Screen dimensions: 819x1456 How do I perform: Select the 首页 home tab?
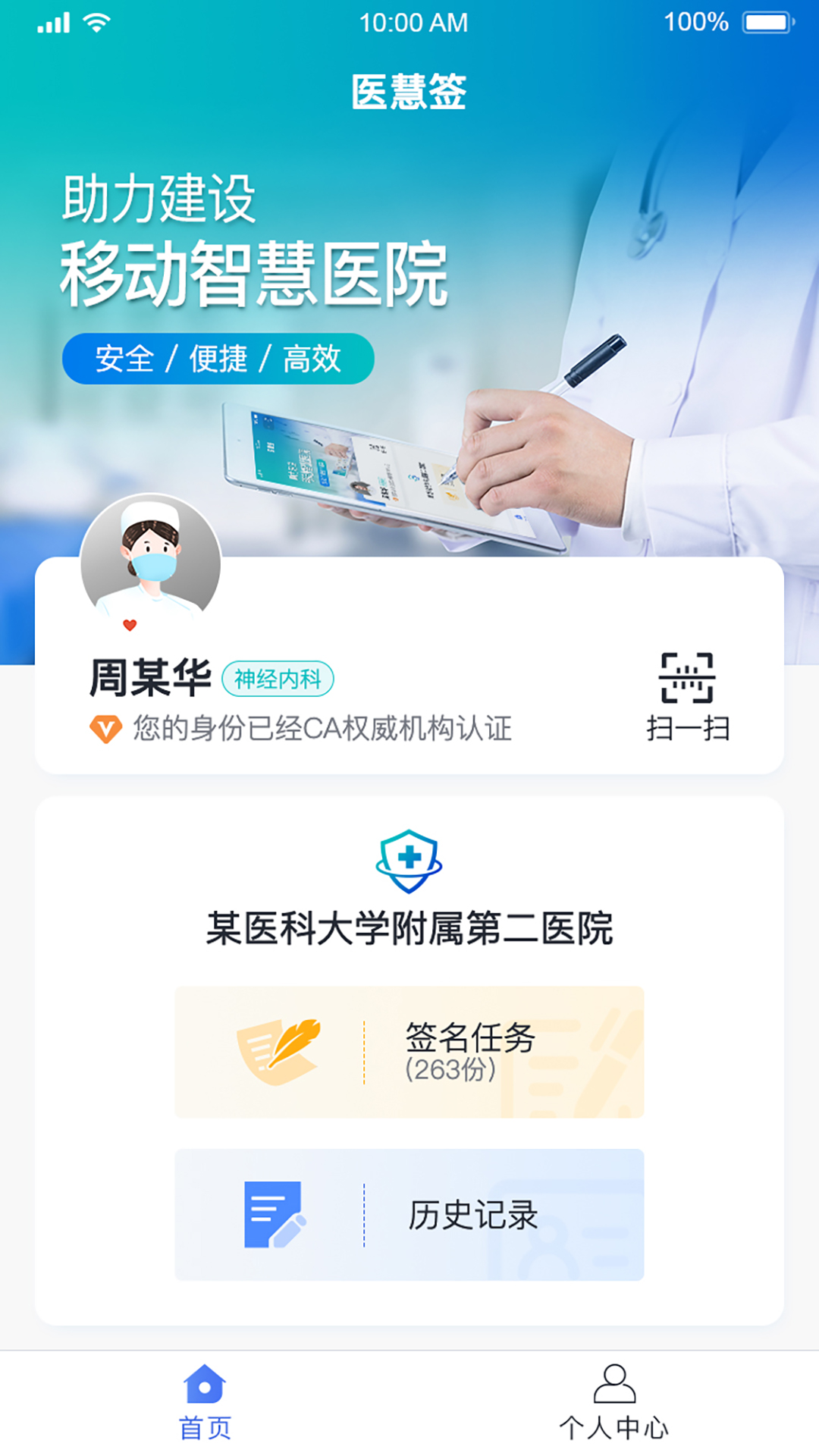tap(205, 1402)
